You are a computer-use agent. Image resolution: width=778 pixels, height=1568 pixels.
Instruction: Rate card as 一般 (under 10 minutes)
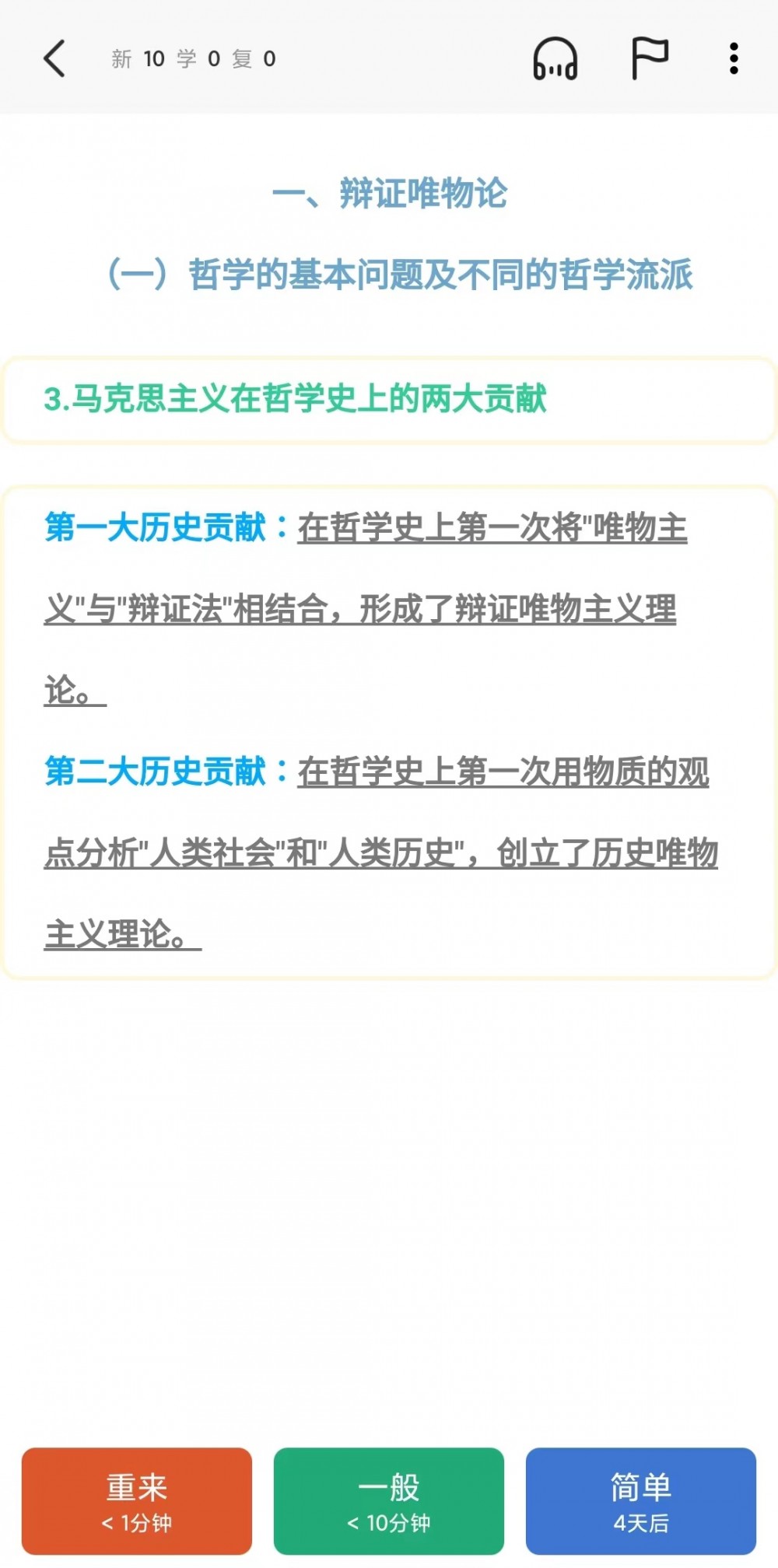389,1500
